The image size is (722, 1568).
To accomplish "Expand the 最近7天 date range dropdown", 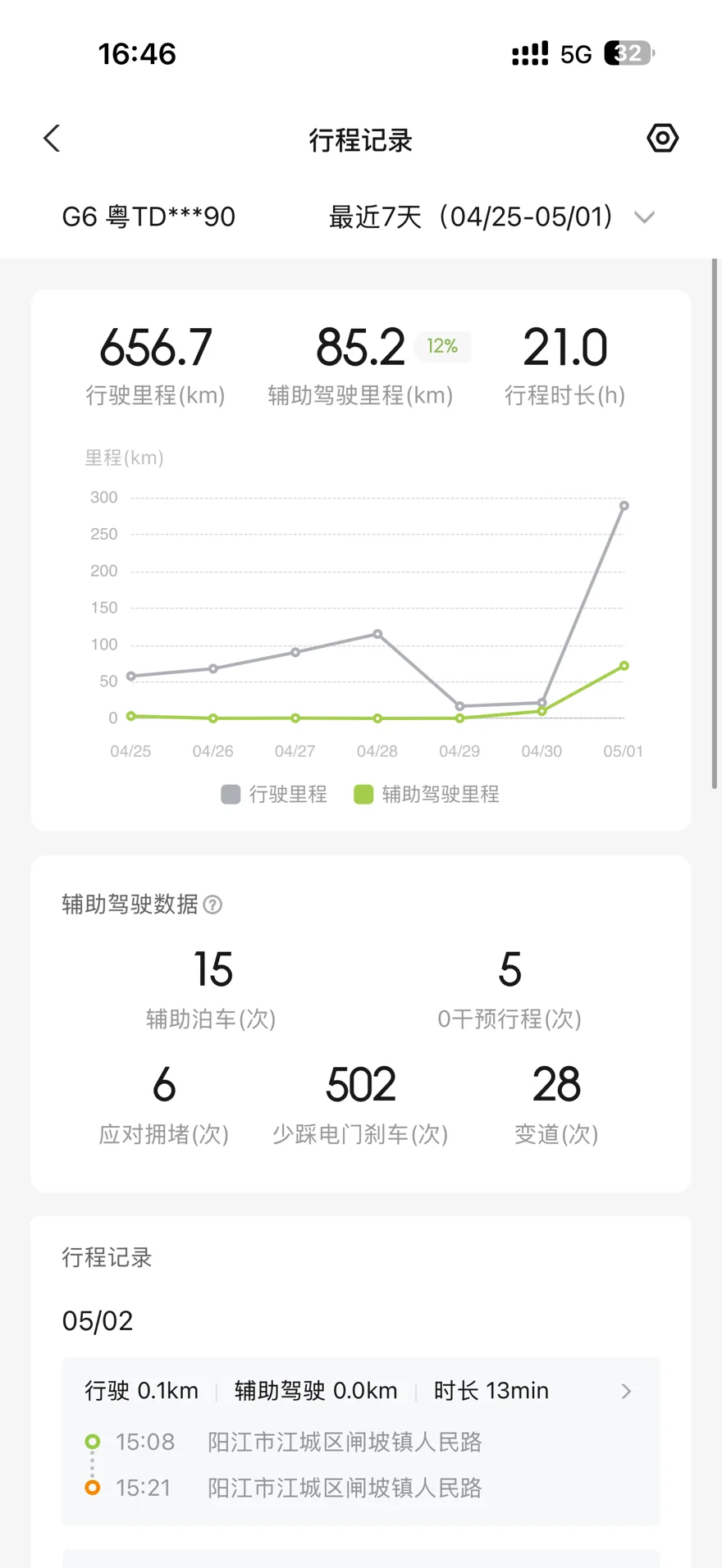I will 491,217.
